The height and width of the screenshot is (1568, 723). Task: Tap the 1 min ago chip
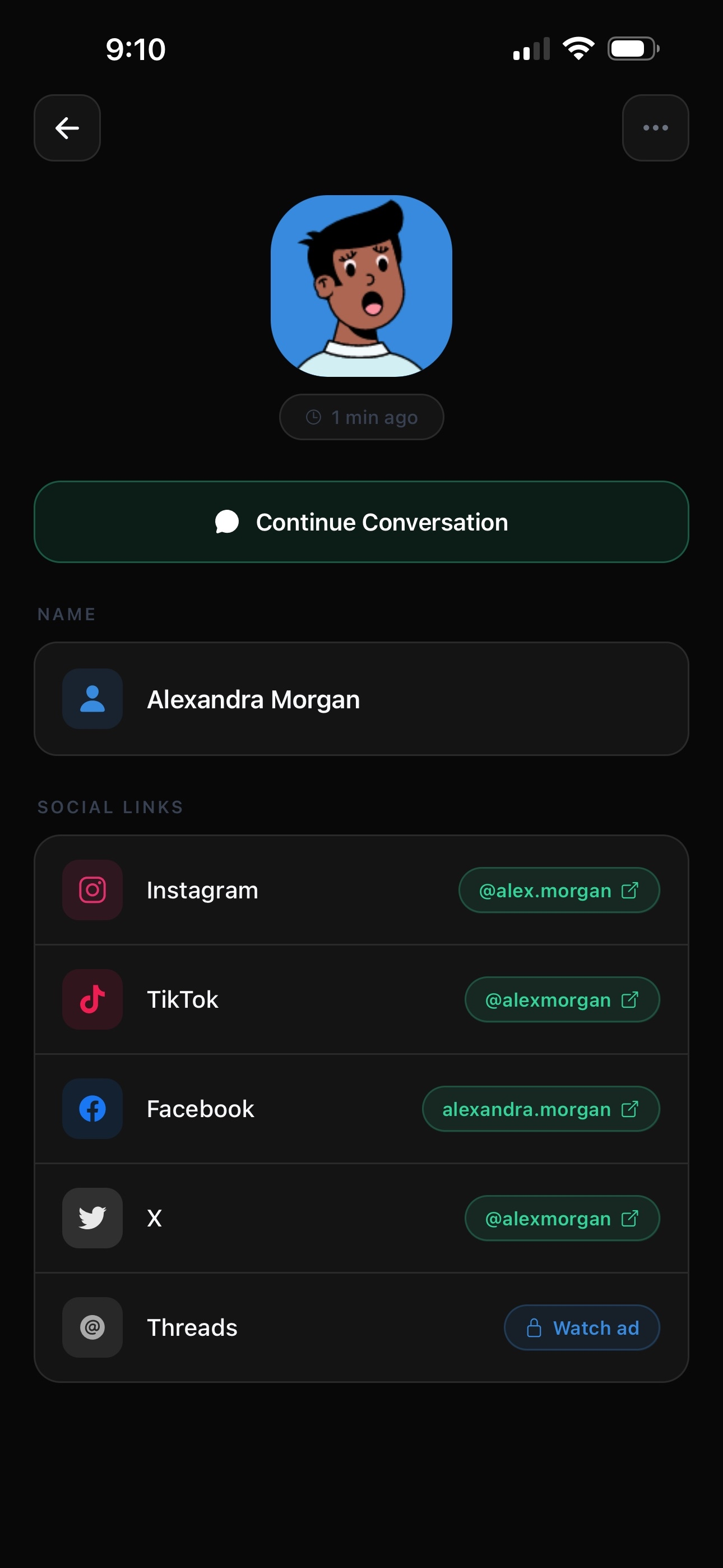pyautogui.click(x=361, y=417)
